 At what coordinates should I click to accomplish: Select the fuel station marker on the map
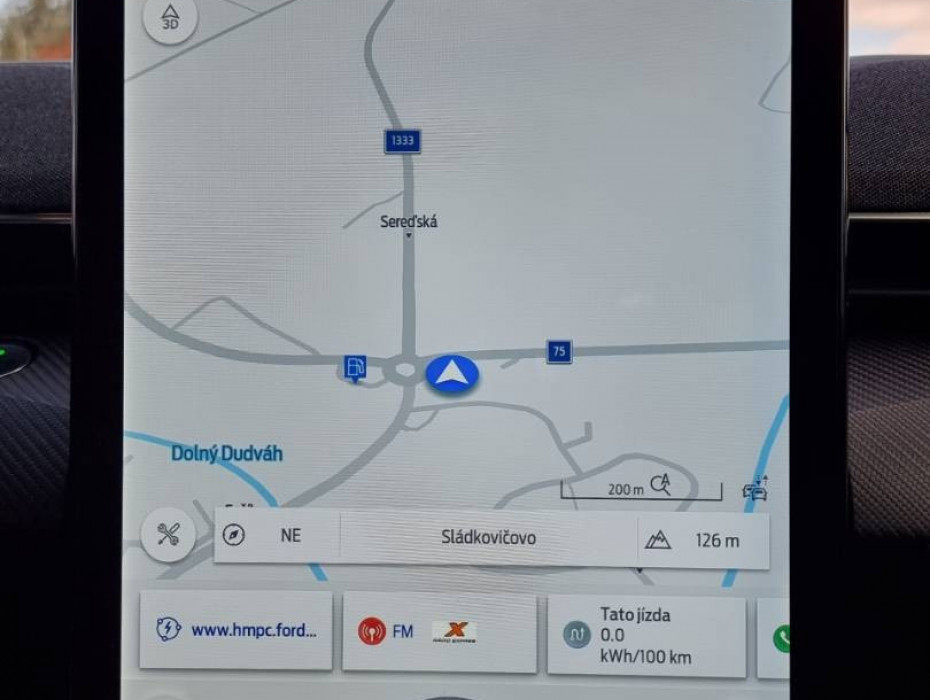pyautogui.click(x=354, y=368)
